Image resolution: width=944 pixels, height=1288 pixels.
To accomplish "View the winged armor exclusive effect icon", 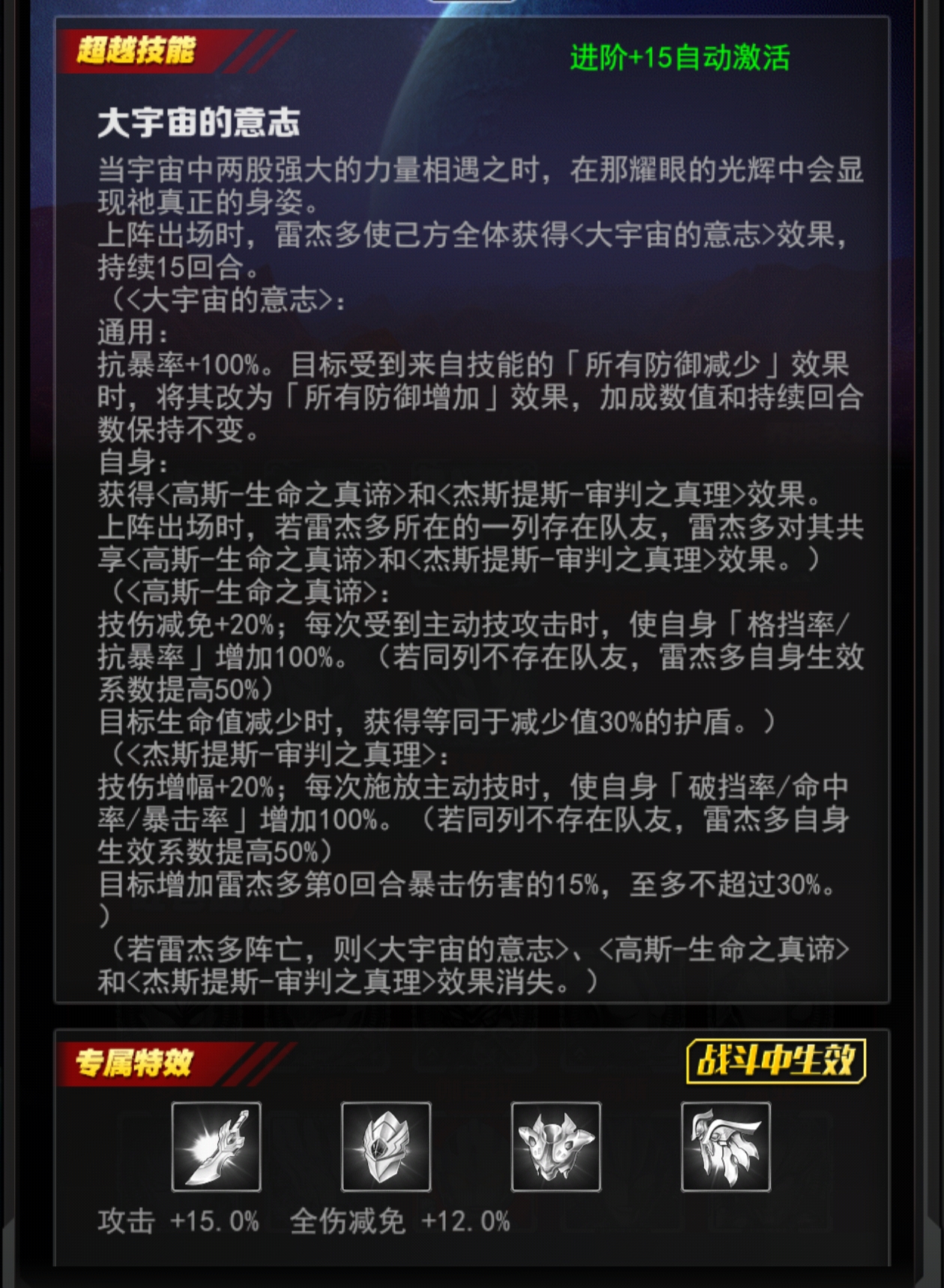I will (725, 1146).
